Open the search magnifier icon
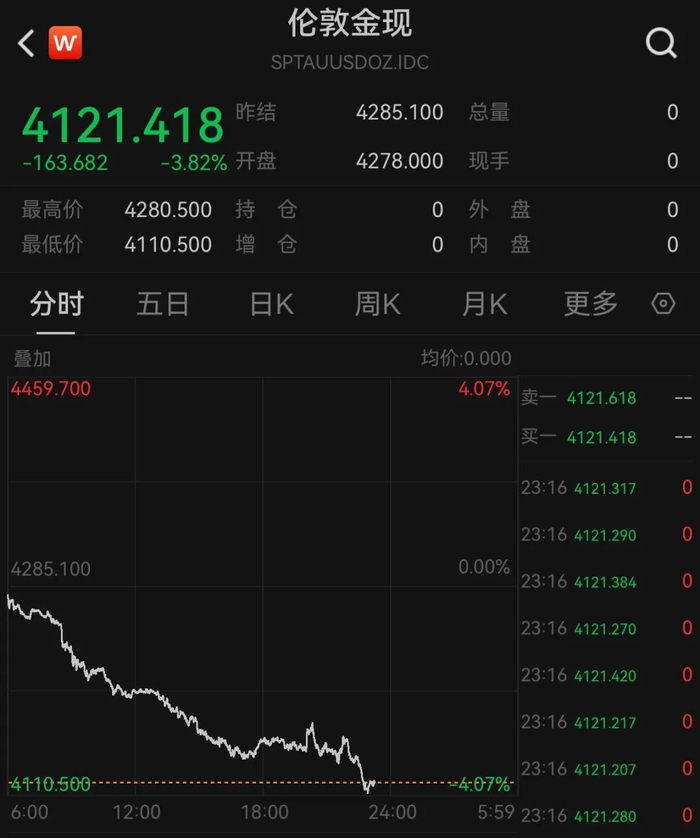 click(661, 43)
